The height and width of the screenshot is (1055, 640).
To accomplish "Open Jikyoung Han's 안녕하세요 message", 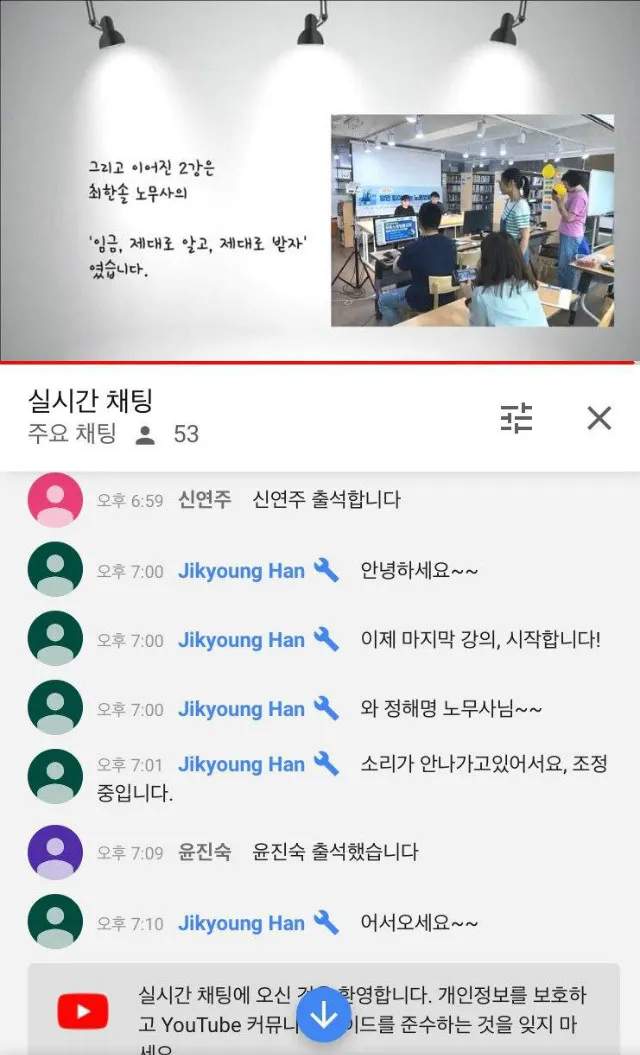I will point(418,571).
